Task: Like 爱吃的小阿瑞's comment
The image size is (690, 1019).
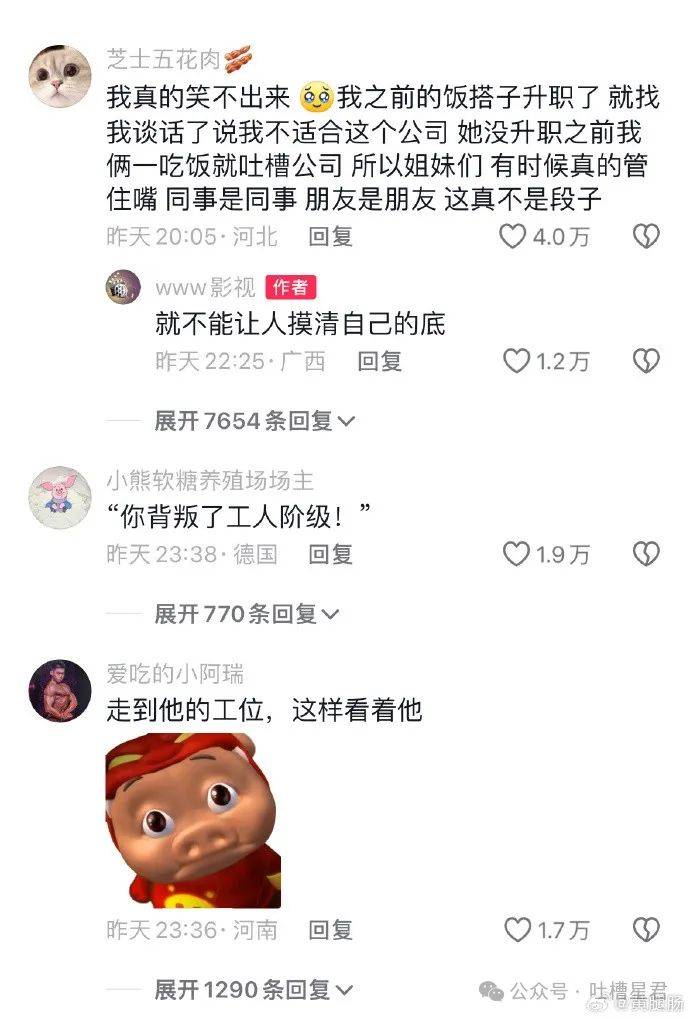Action: click(517, 930)
